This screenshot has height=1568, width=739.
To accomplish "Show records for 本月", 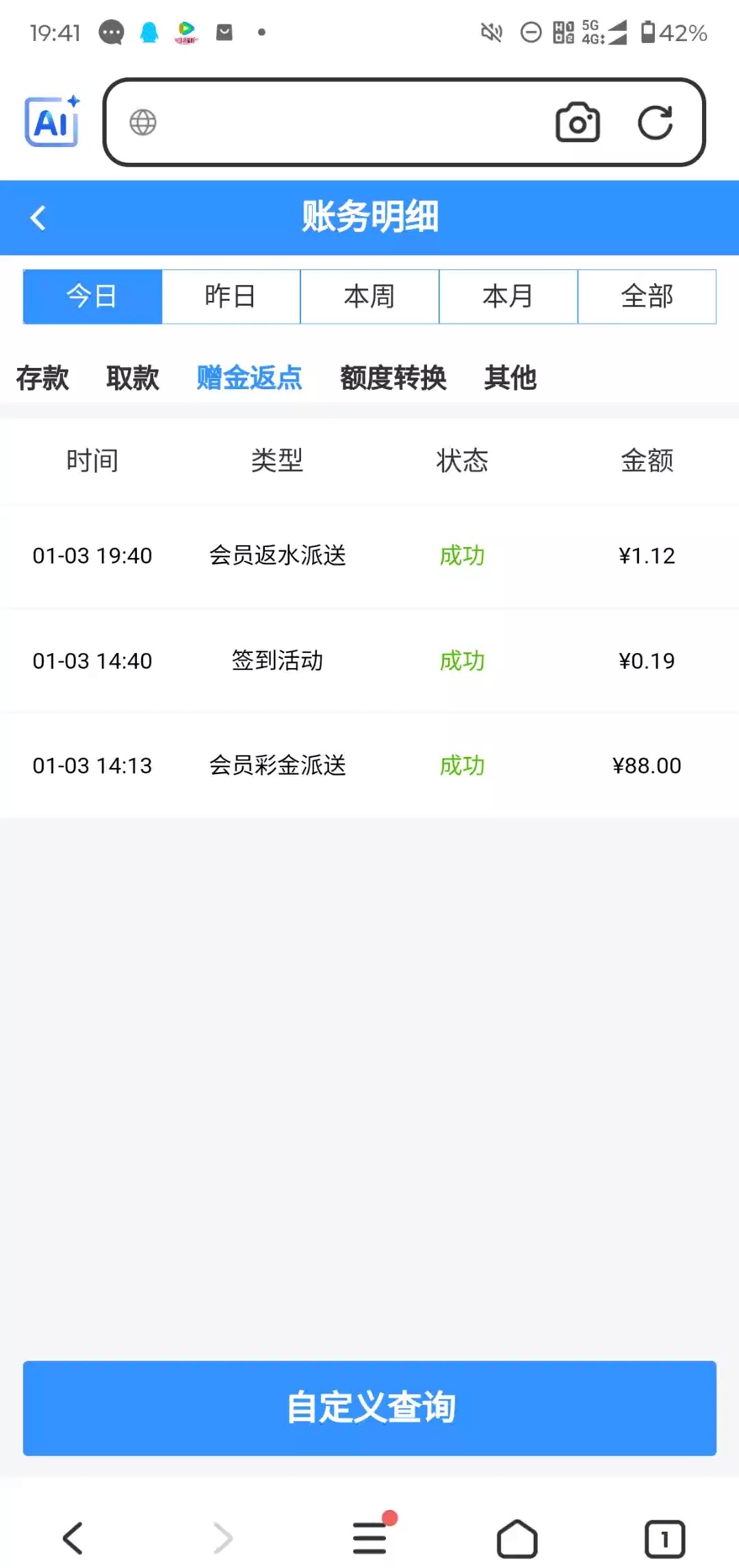I will pyautogui.click(x=508, y=297).
